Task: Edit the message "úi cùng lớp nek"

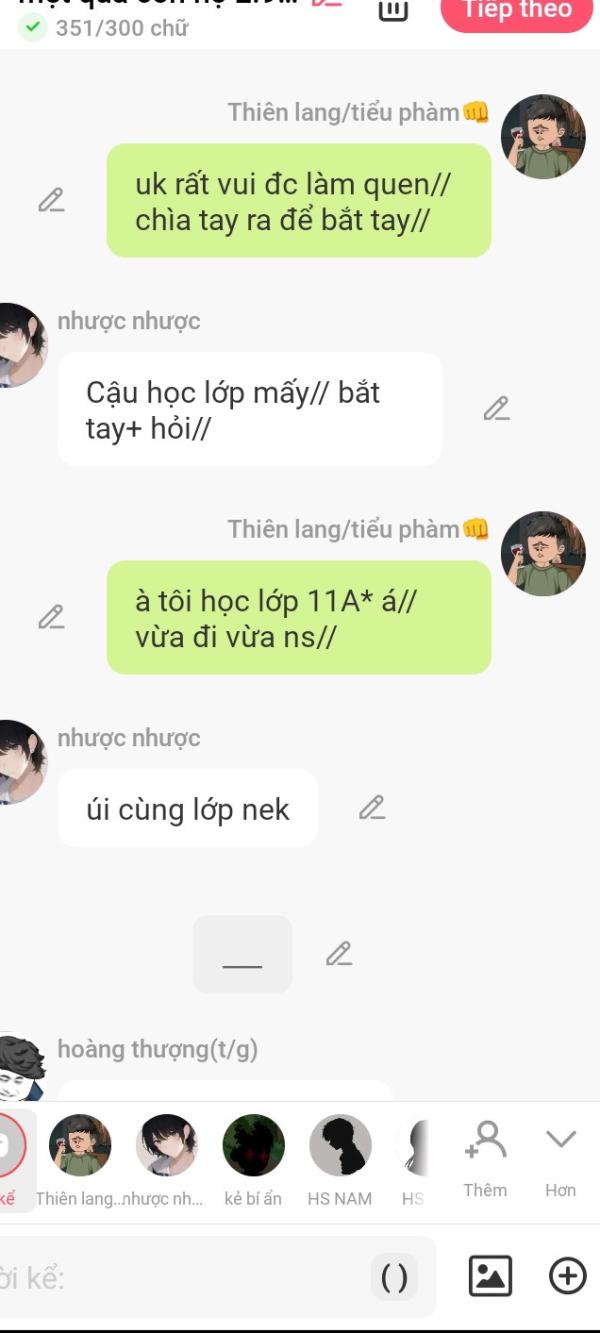Action: point(372,807)
